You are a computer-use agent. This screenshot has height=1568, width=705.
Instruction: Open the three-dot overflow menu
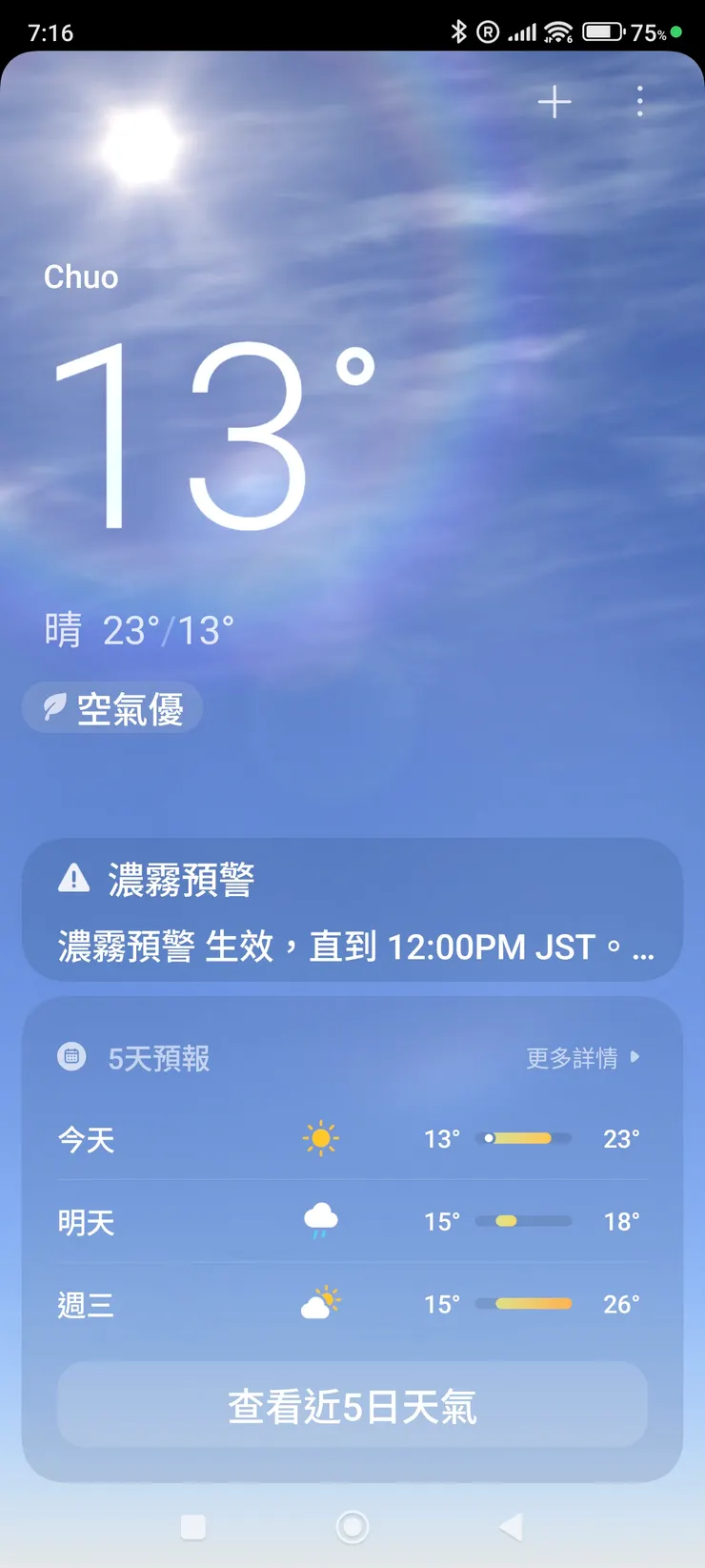click(x=640, y=102)
